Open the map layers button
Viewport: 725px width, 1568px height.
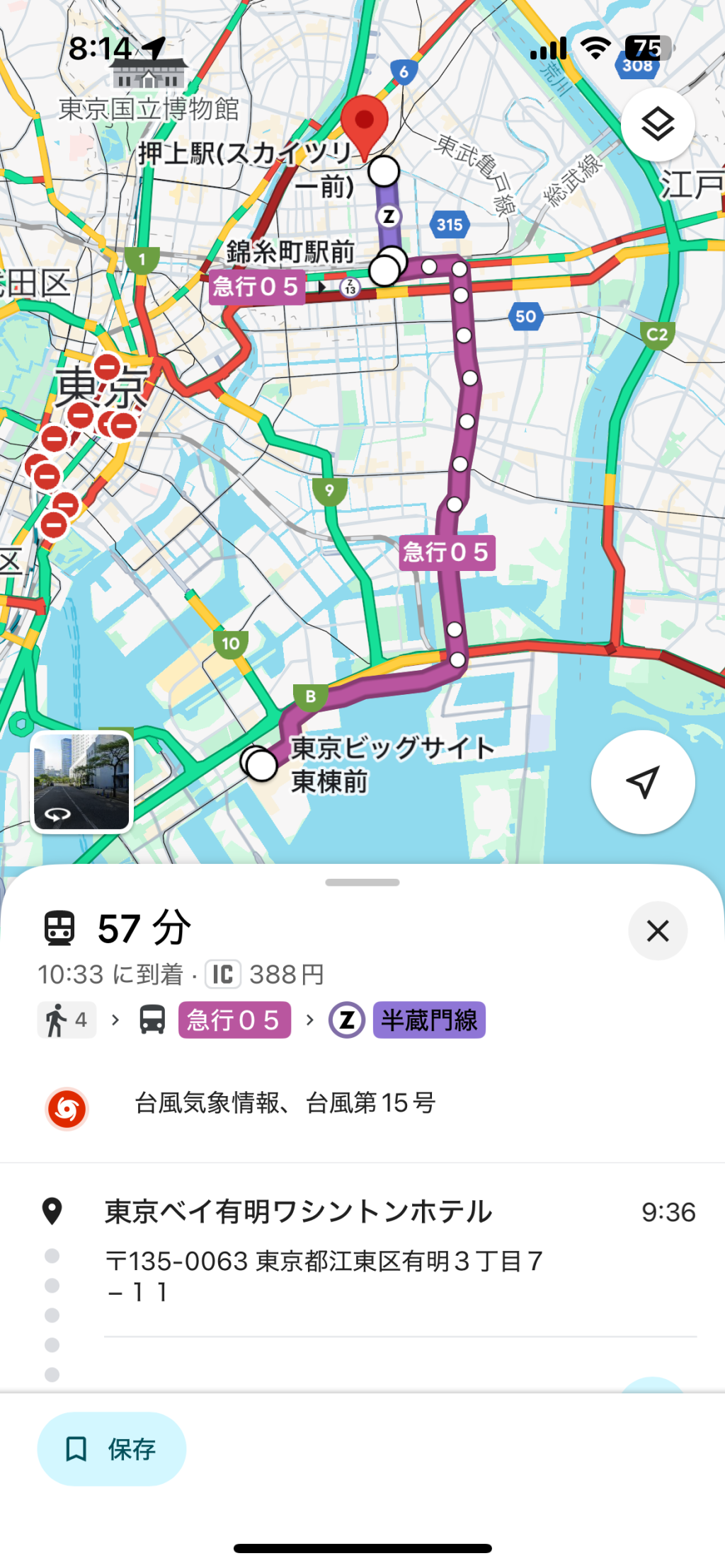(x=657, y=125)
